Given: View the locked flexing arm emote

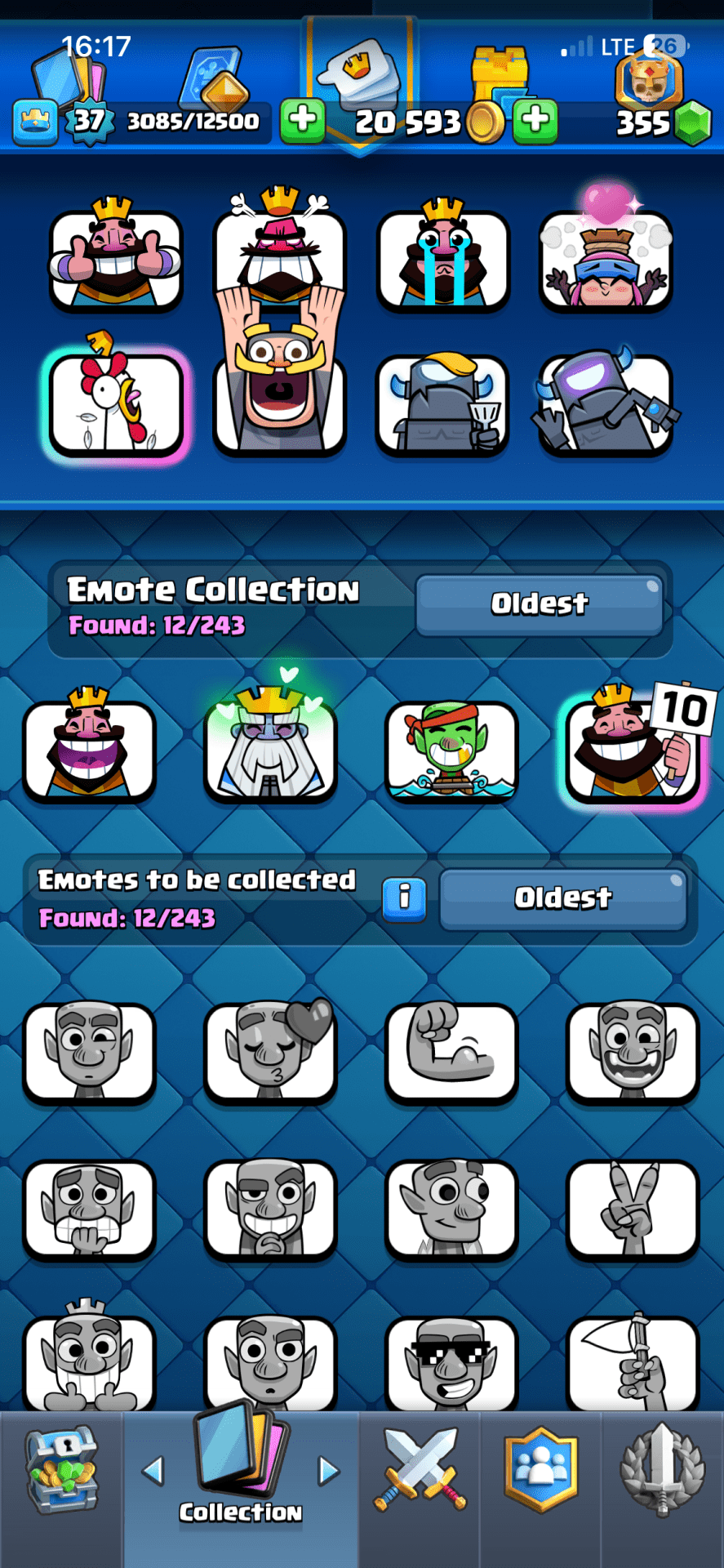Looking at the screenshot, I should point(451,1052).
